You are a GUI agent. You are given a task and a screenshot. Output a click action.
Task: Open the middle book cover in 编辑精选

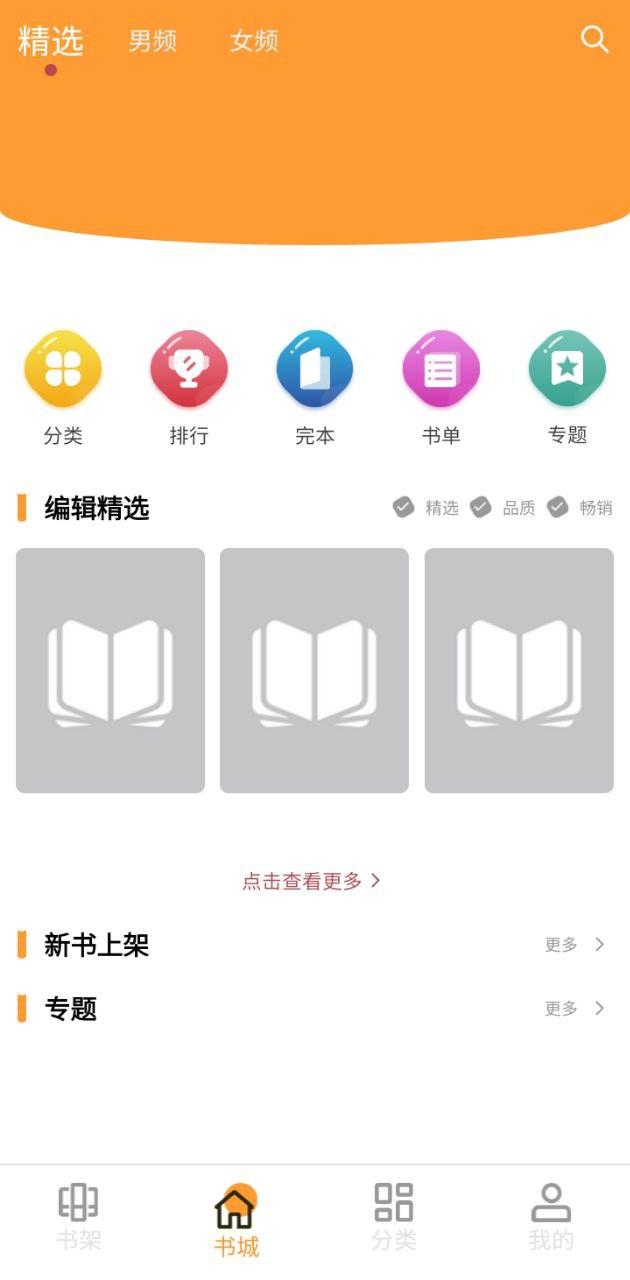(x=314, y=670)
